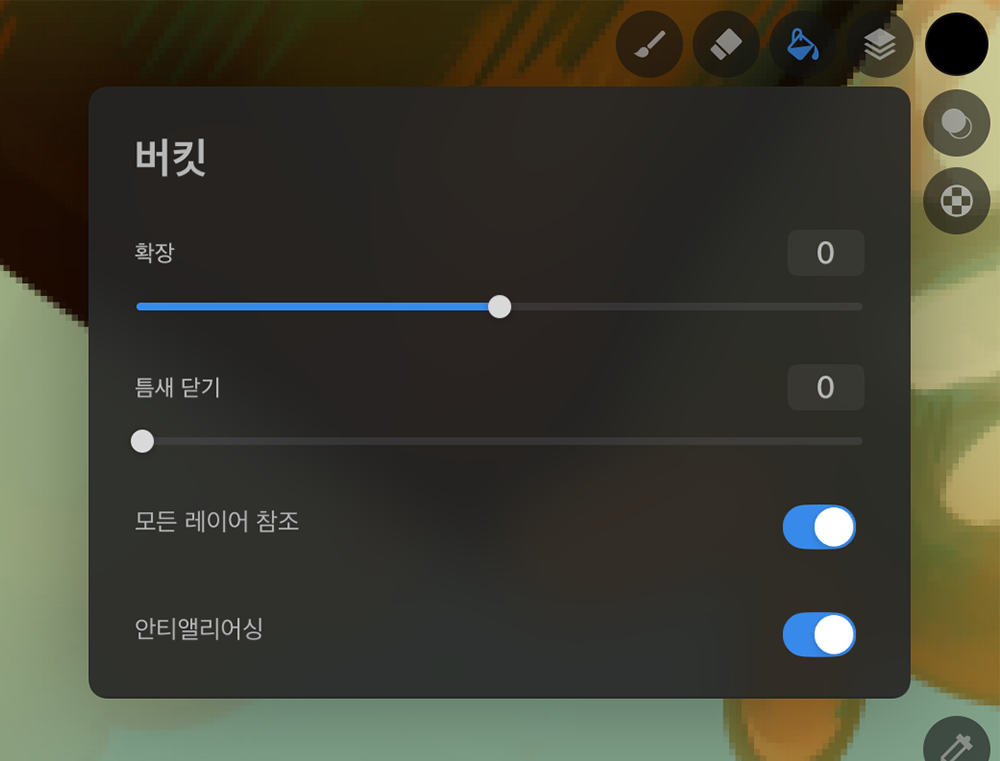The width and height of the screenshot is (1000, 761).
Task: Open the blend mode circles icon
Action: (957, 124)
